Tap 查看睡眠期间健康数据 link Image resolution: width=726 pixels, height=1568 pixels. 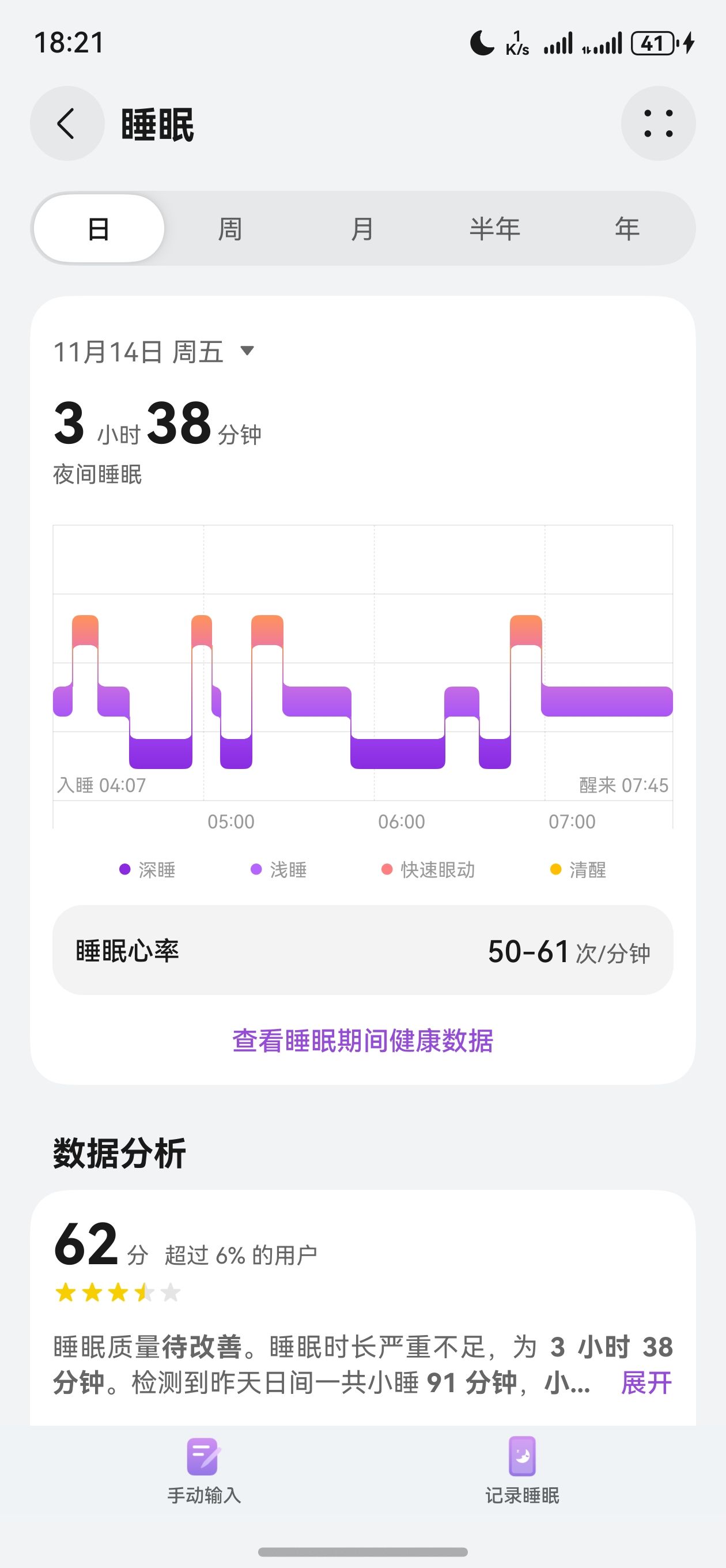click(x=362, y=1041)
